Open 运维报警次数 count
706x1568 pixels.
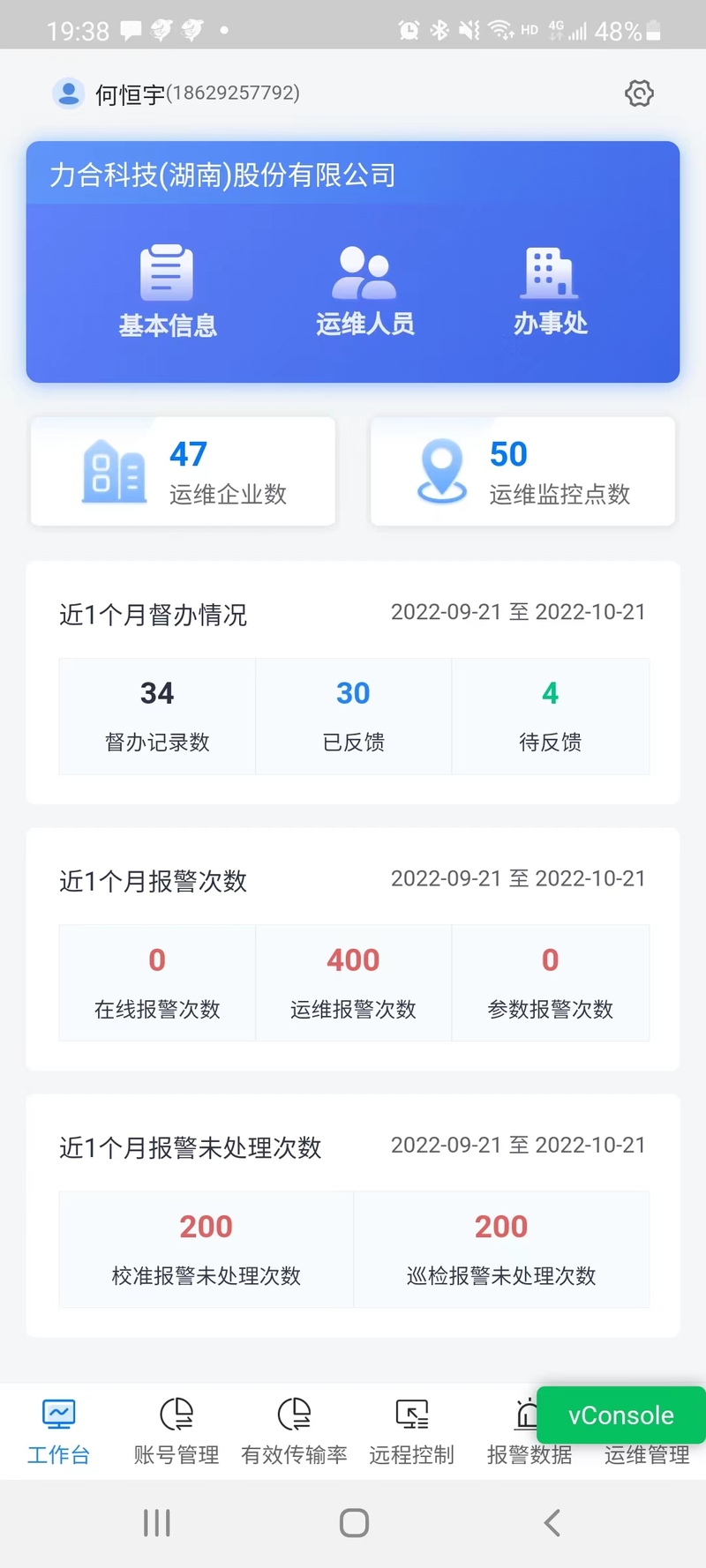[354, 982]
